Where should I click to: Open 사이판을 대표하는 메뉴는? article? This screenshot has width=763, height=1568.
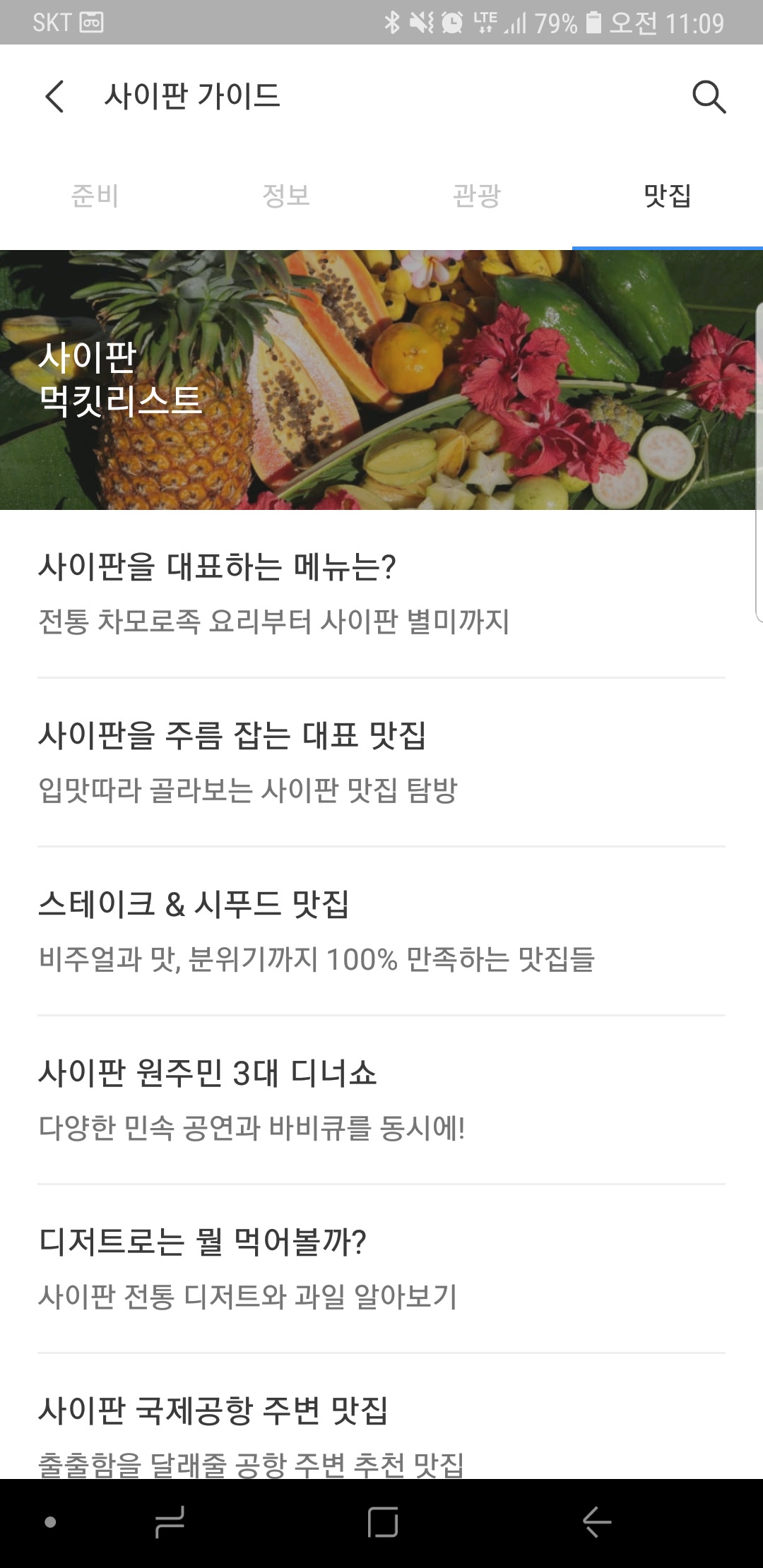pos(381,593)
